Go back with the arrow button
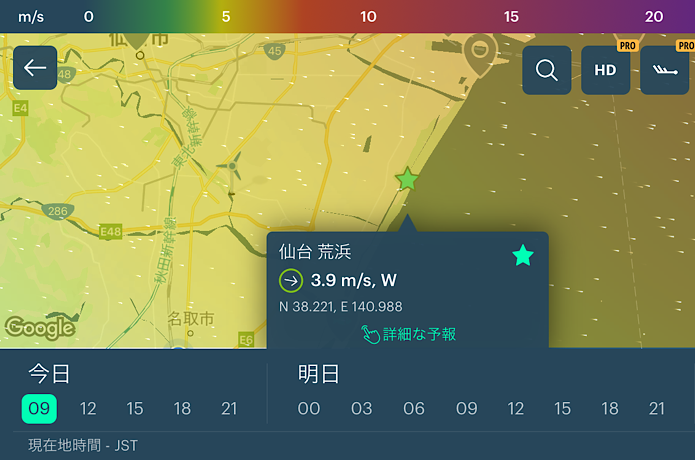Screen dimensions: 695x460 pos(35,68)
